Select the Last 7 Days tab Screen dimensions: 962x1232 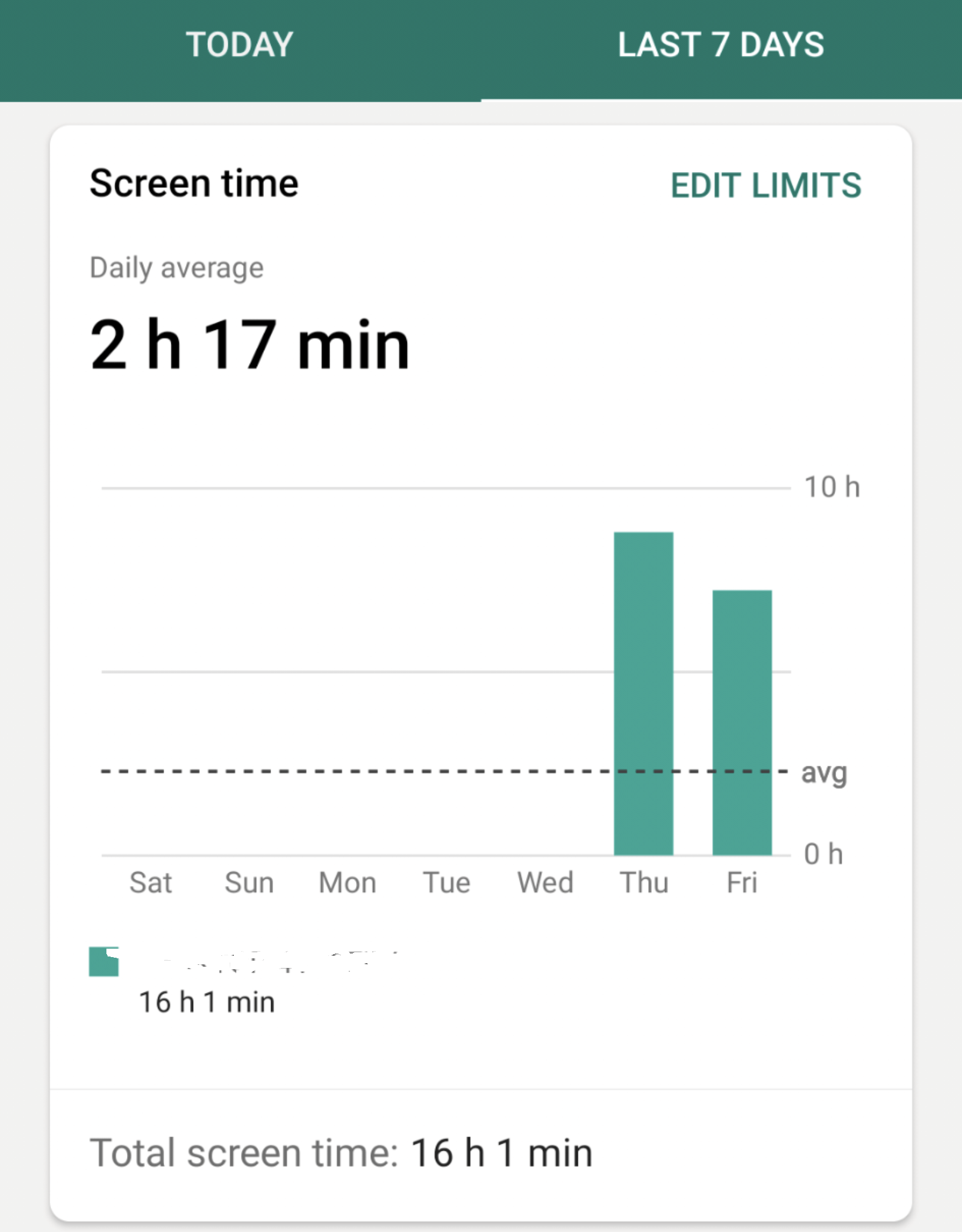[x=720, y=46]
